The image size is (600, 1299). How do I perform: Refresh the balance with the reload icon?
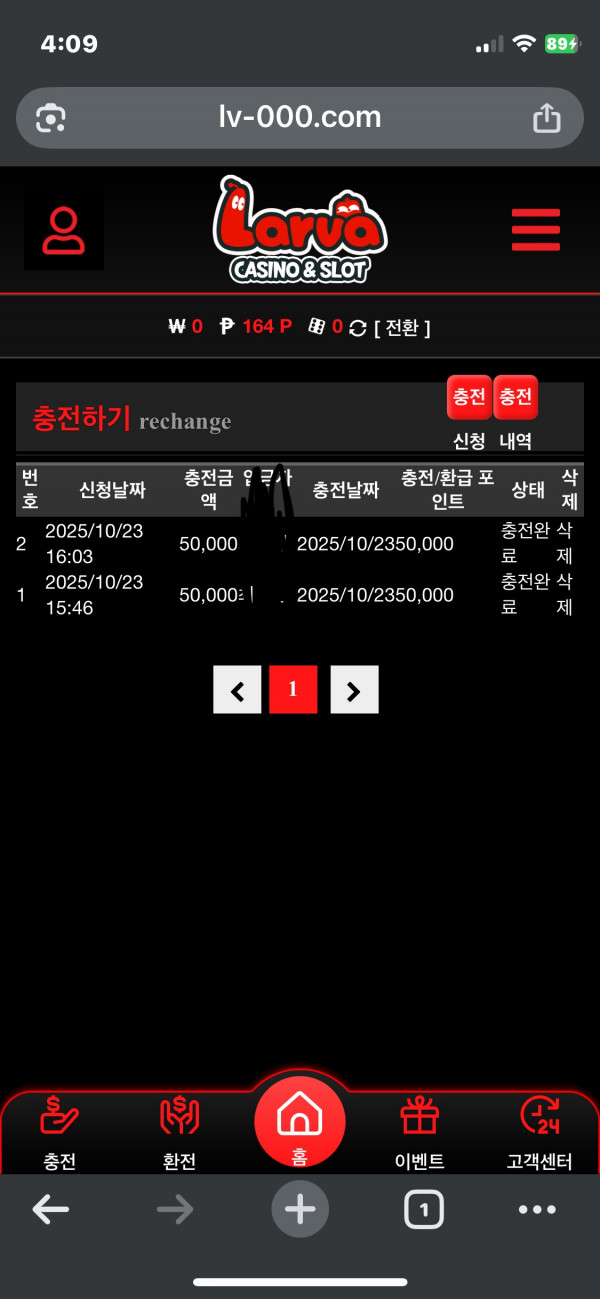tap(357, 327)
